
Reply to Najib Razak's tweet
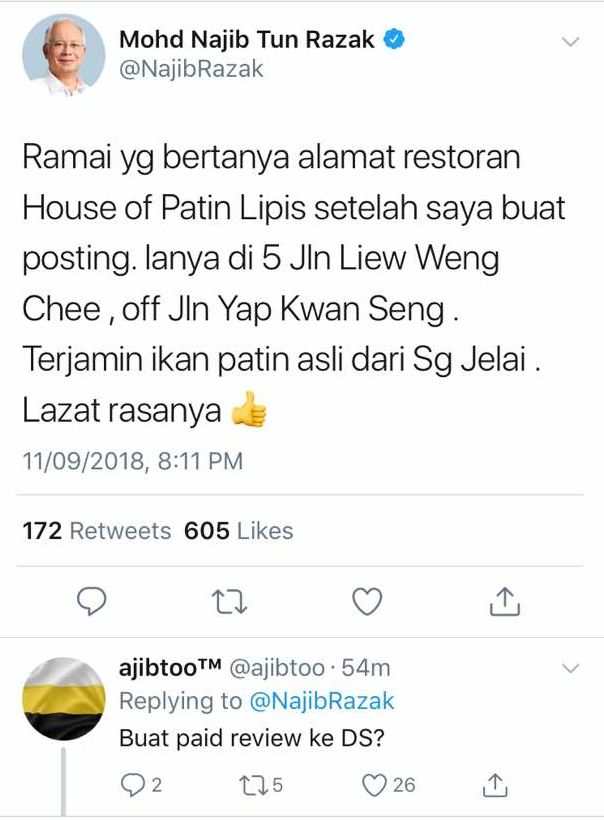pyautogui.click(x=92, y=600)
